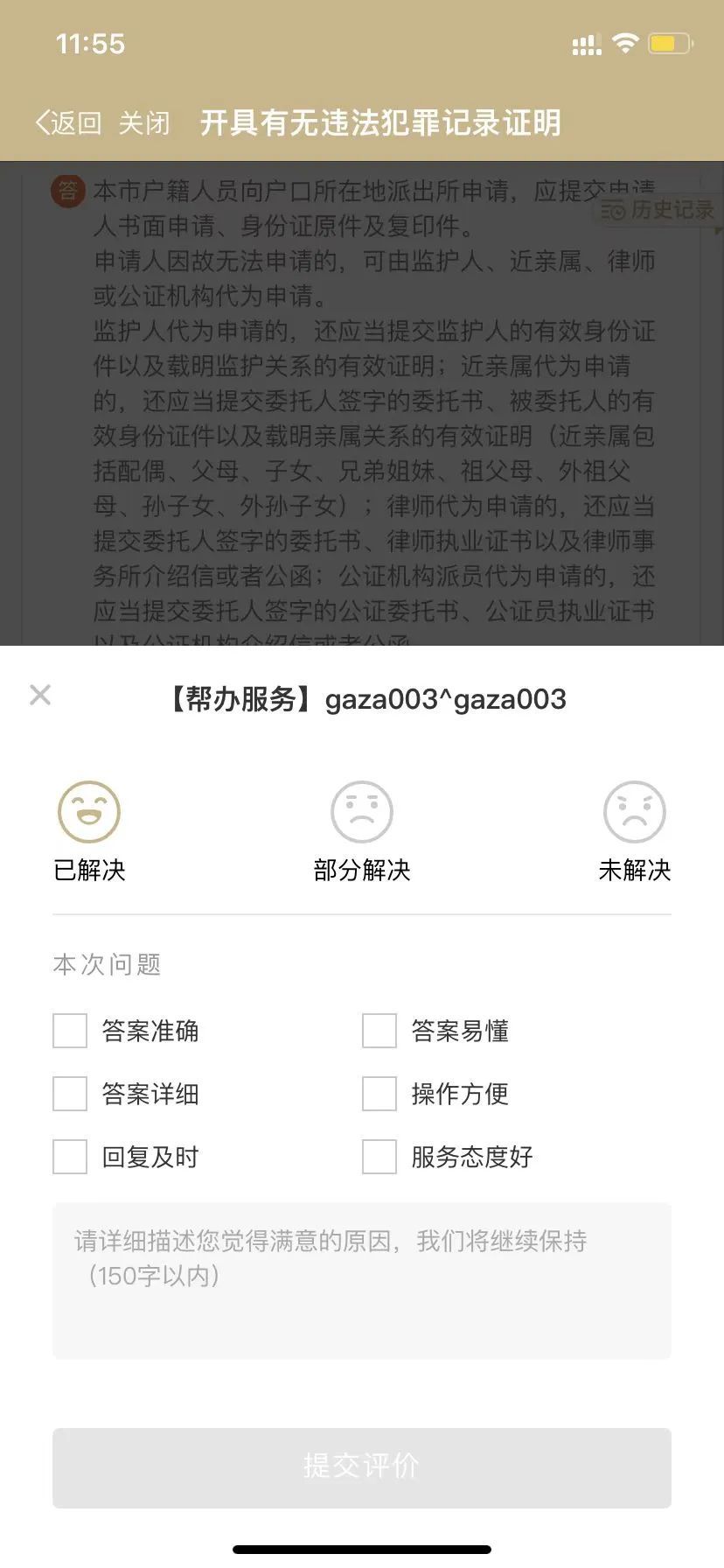
Task: Close the rating sheet with the X
Action: [x=40, y=696]
